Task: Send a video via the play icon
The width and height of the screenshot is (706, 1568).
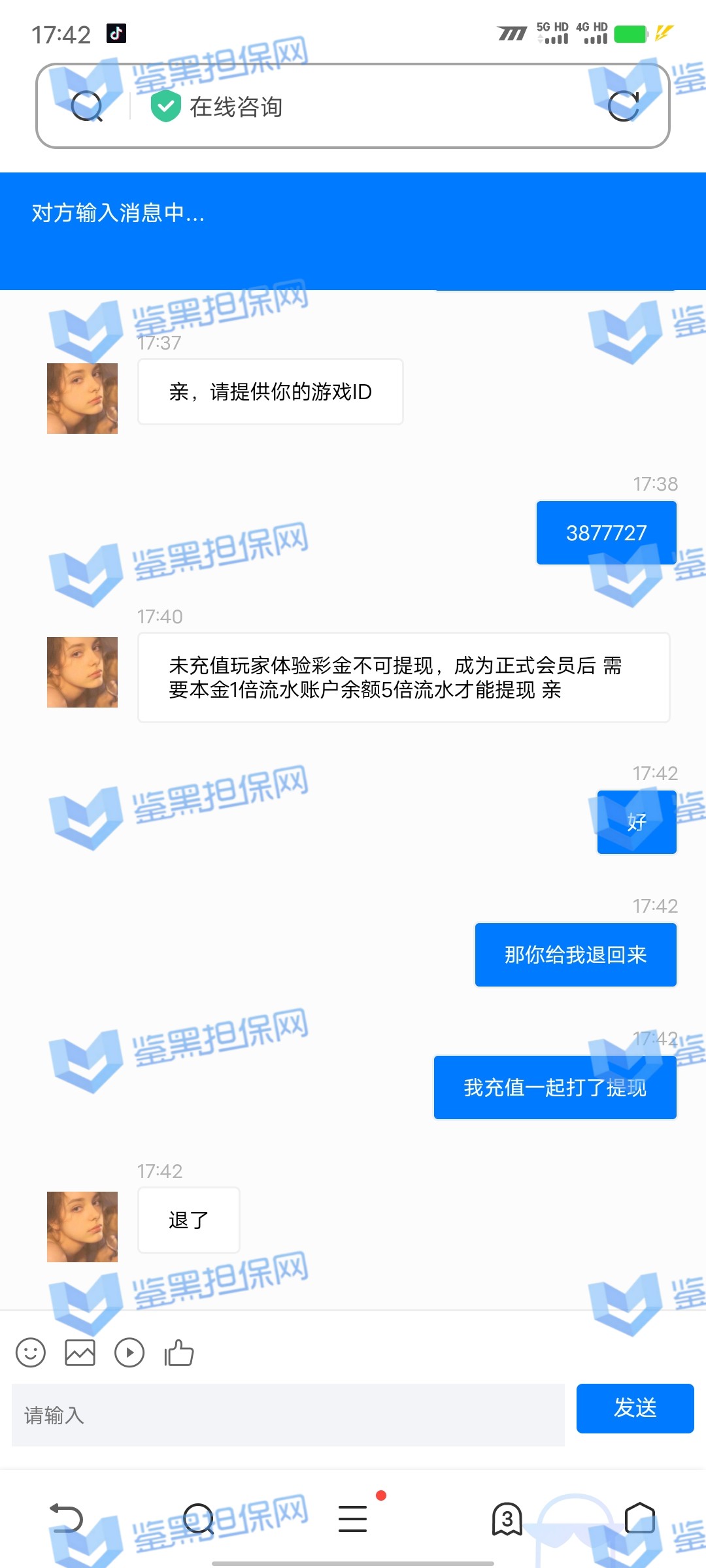Action: point(129,1352)
